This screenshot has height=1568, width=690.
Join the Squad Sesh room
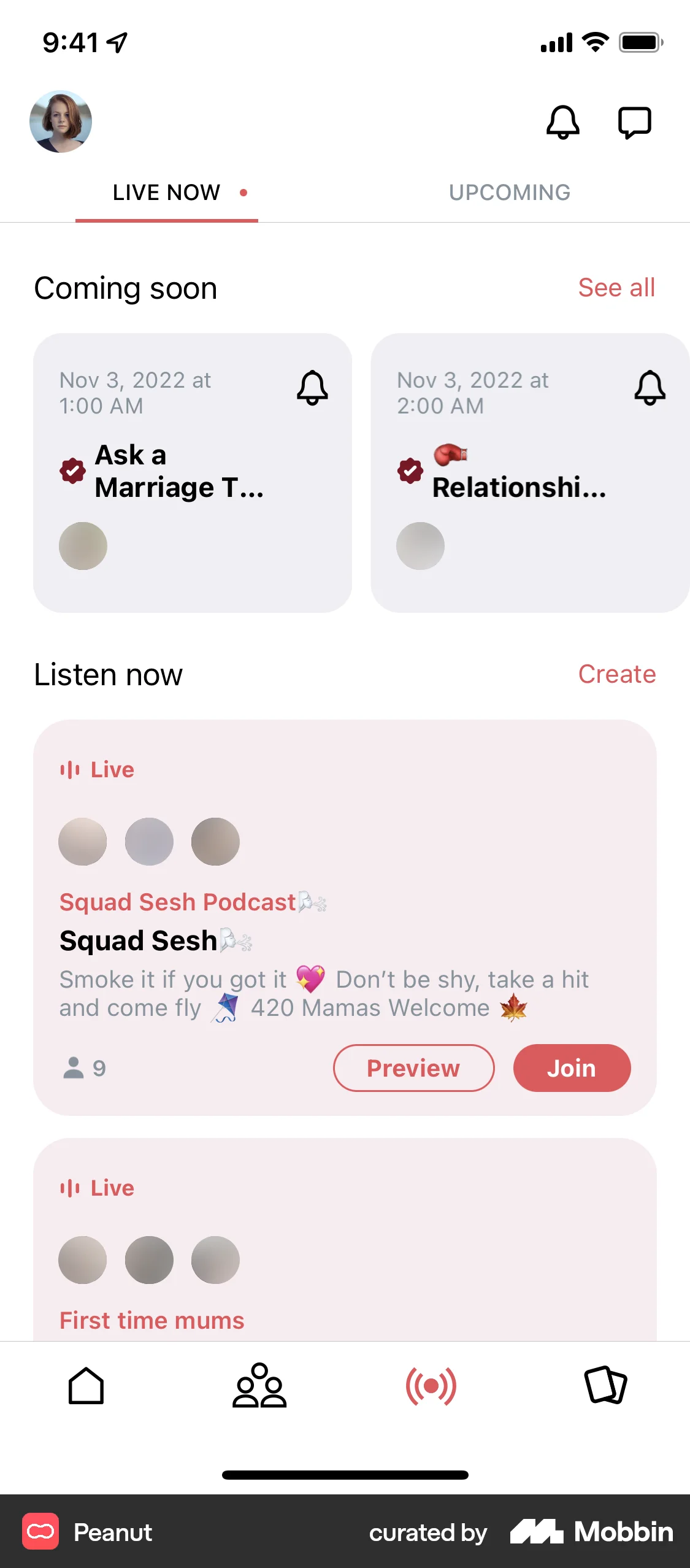(x=571, y=1067)
